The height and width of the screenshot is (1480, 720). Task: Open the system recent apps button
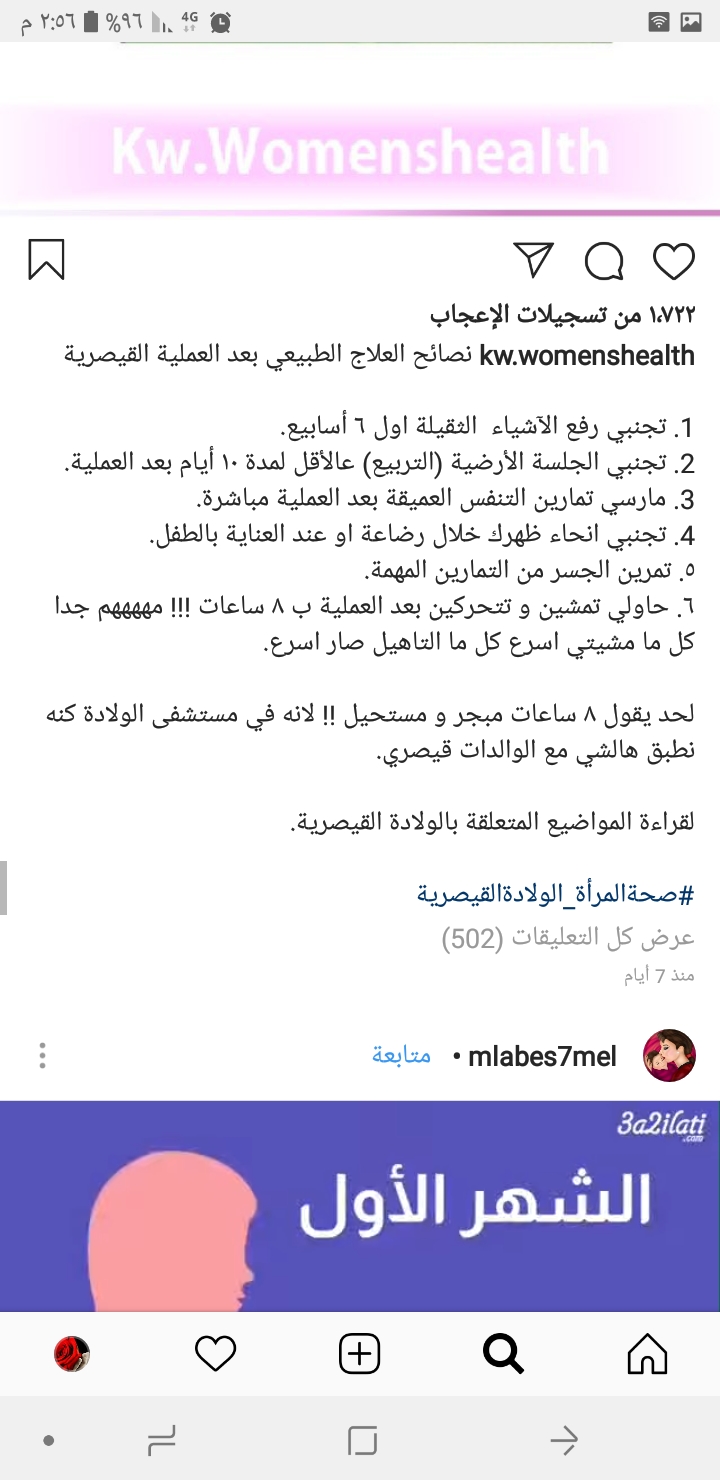pyautogui.click(x=162, y=1441)
